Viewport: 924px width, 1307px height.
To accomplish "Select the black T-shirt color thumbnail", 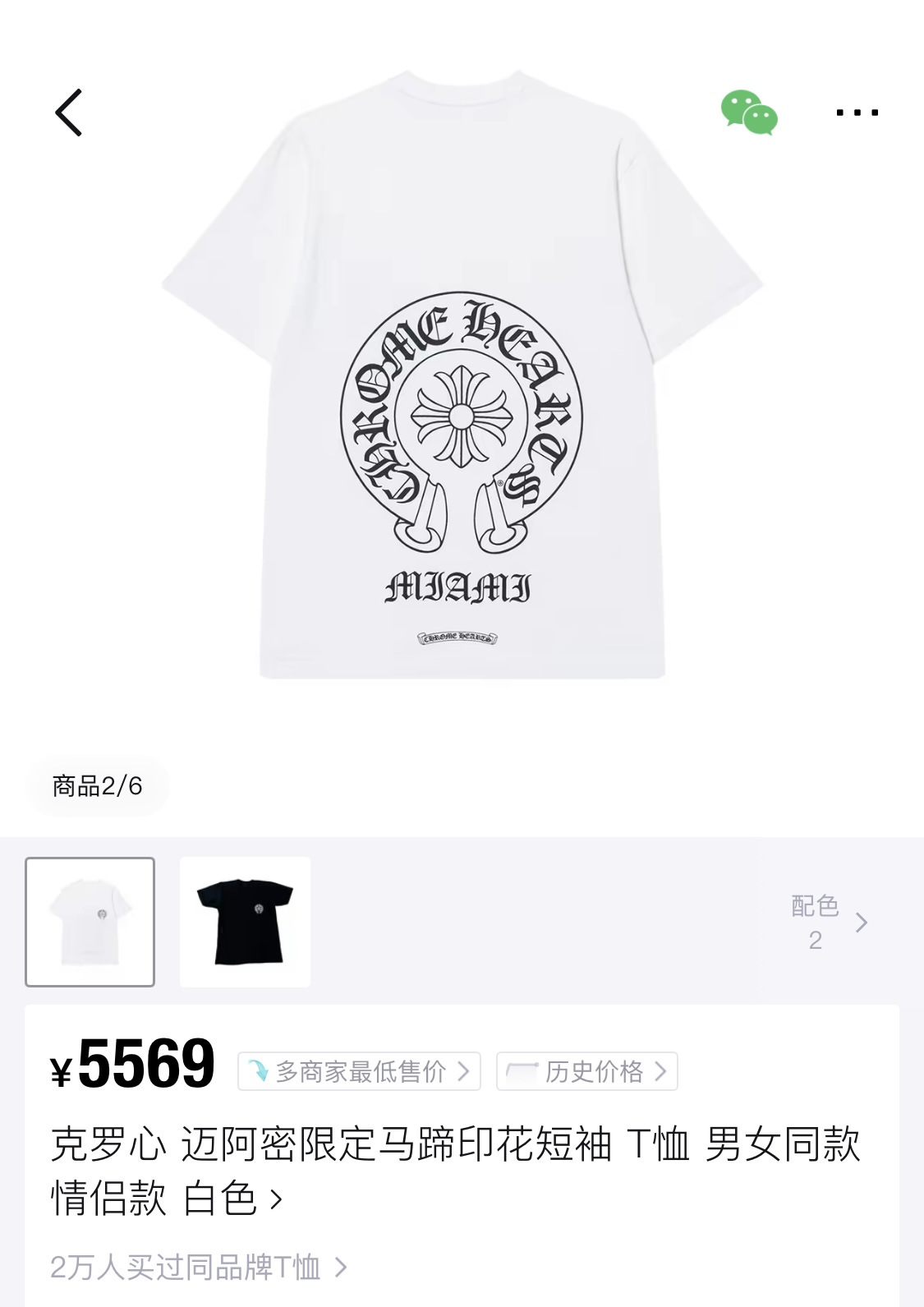I will (x=245, y=922).
